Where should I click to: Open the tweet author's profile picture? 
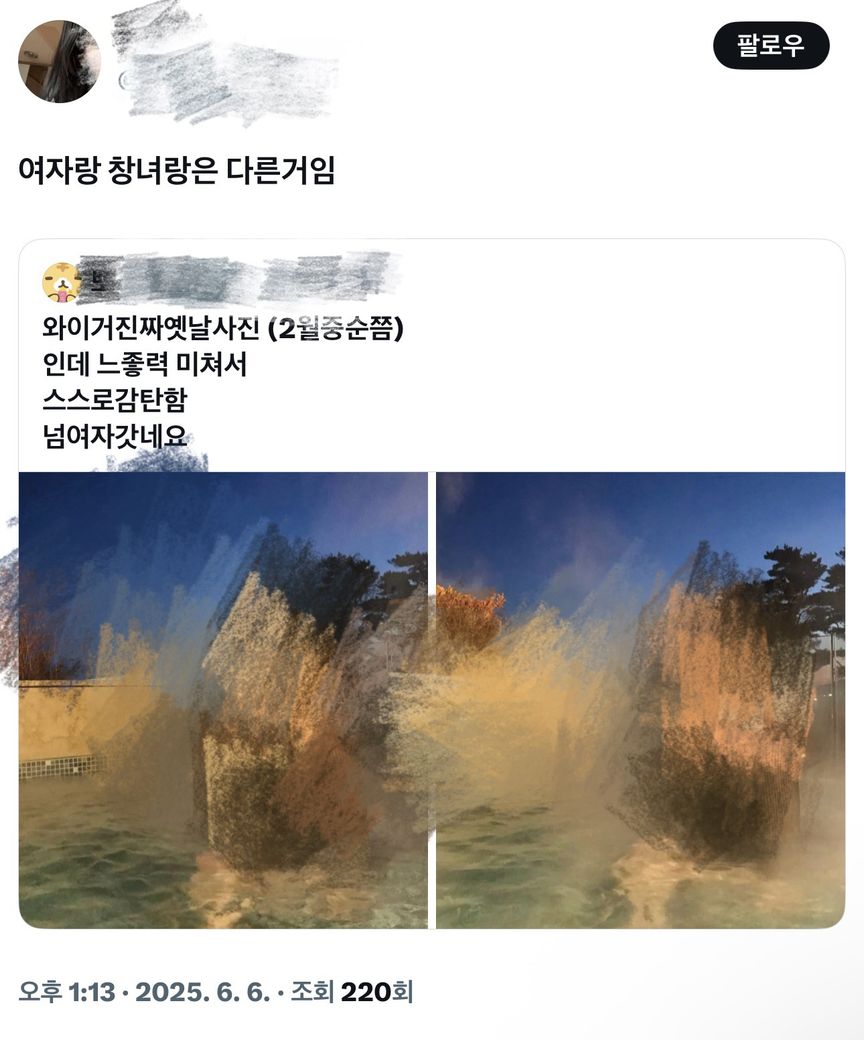point(59,62)
